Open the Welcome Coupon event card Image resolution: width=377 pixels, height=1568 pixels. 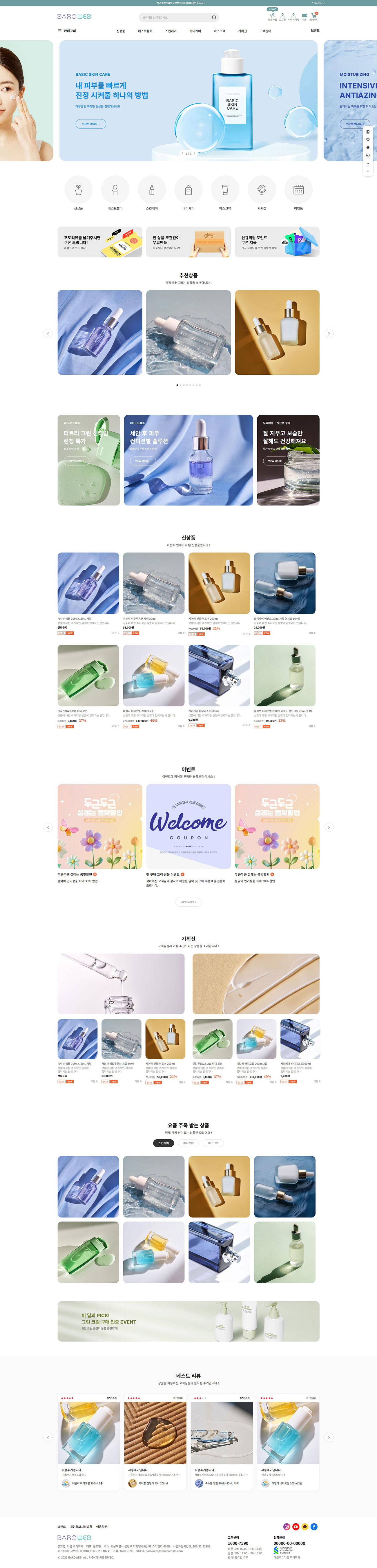(188, 826)
